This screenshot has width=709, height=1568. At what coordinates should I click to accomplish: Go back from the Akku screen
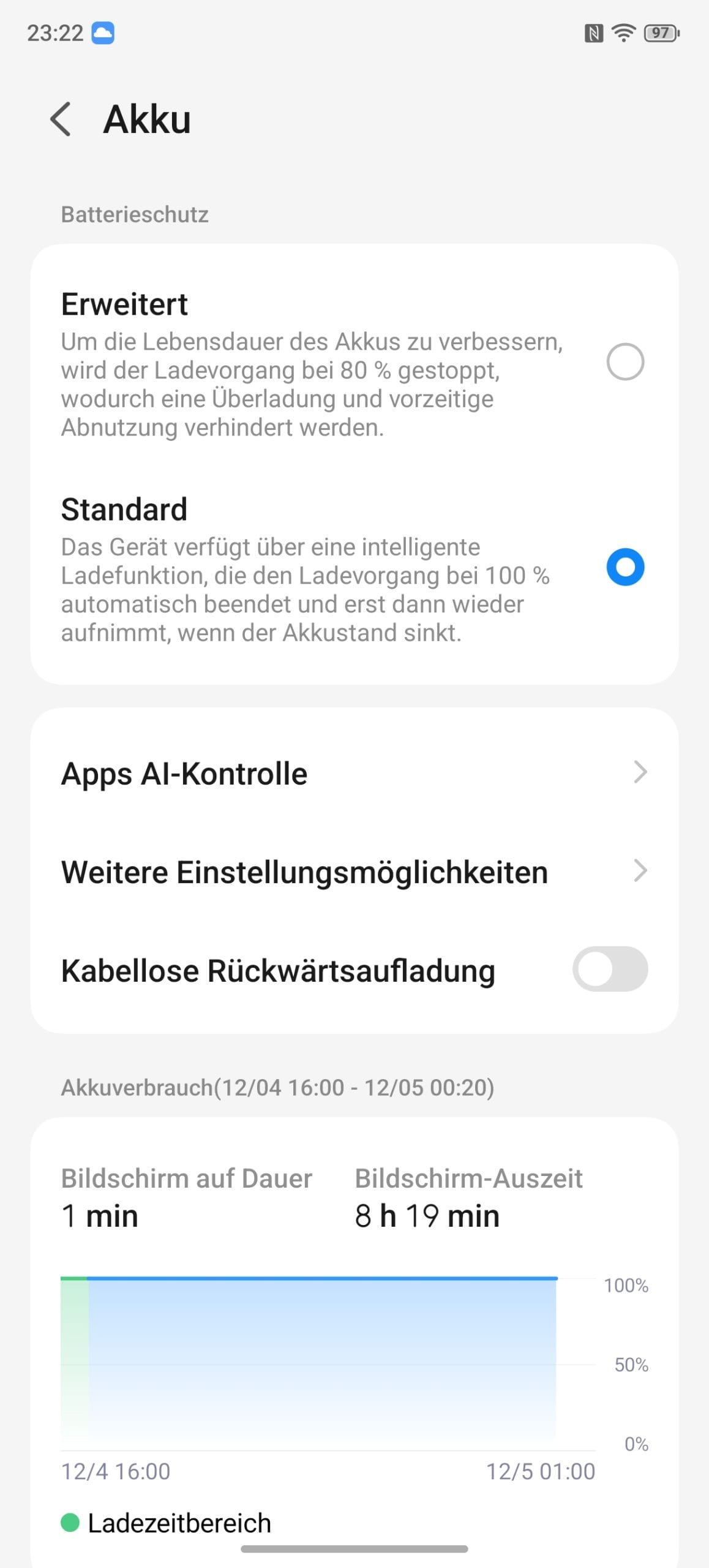pos(61,119)
